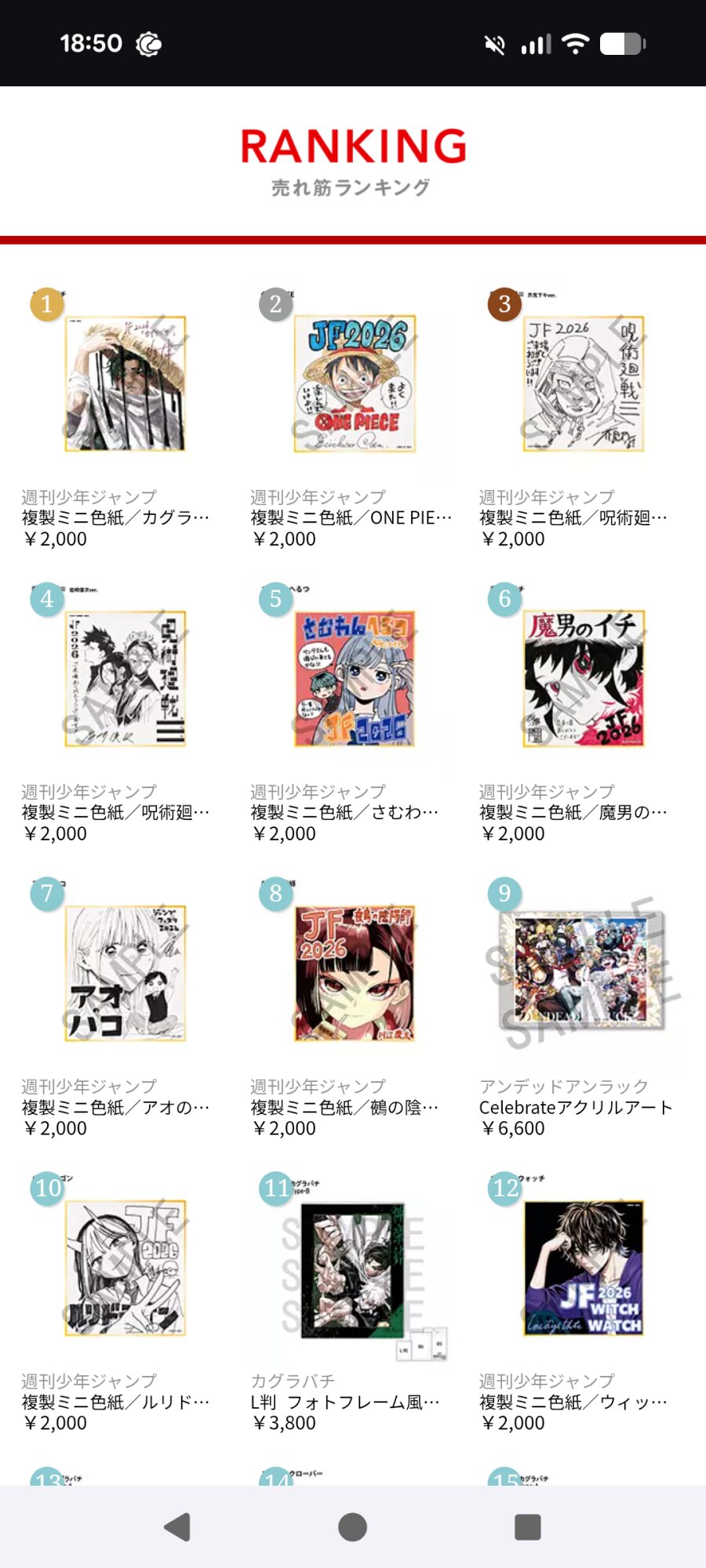706x1568 pixels.
Task: Open rank 3 呪術廻戦 mini shikishi item
Action: coord(583,384)
